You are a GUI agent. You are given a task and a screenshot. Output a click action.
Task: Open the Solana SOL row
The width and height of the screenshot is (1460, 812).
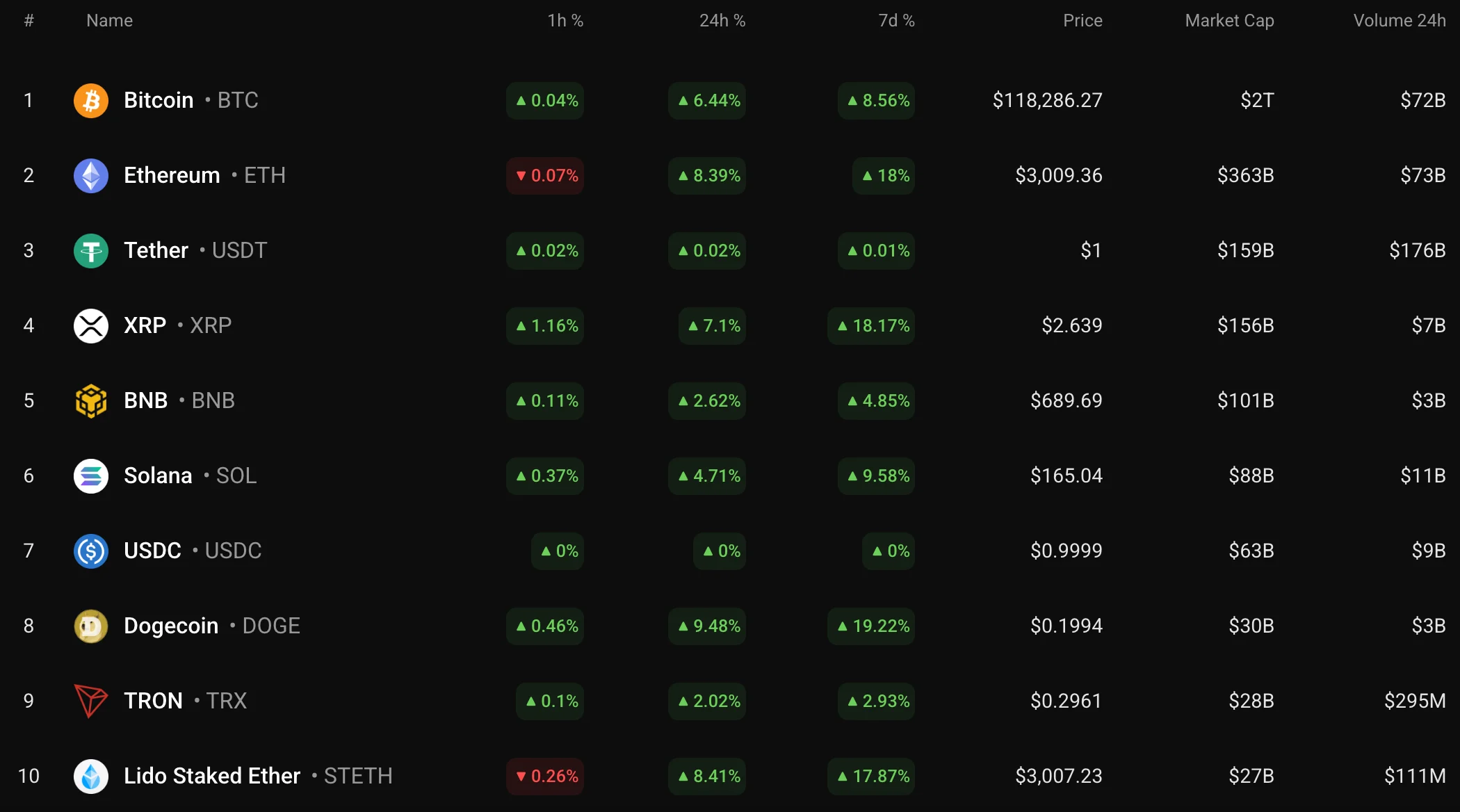coord(158,476)
